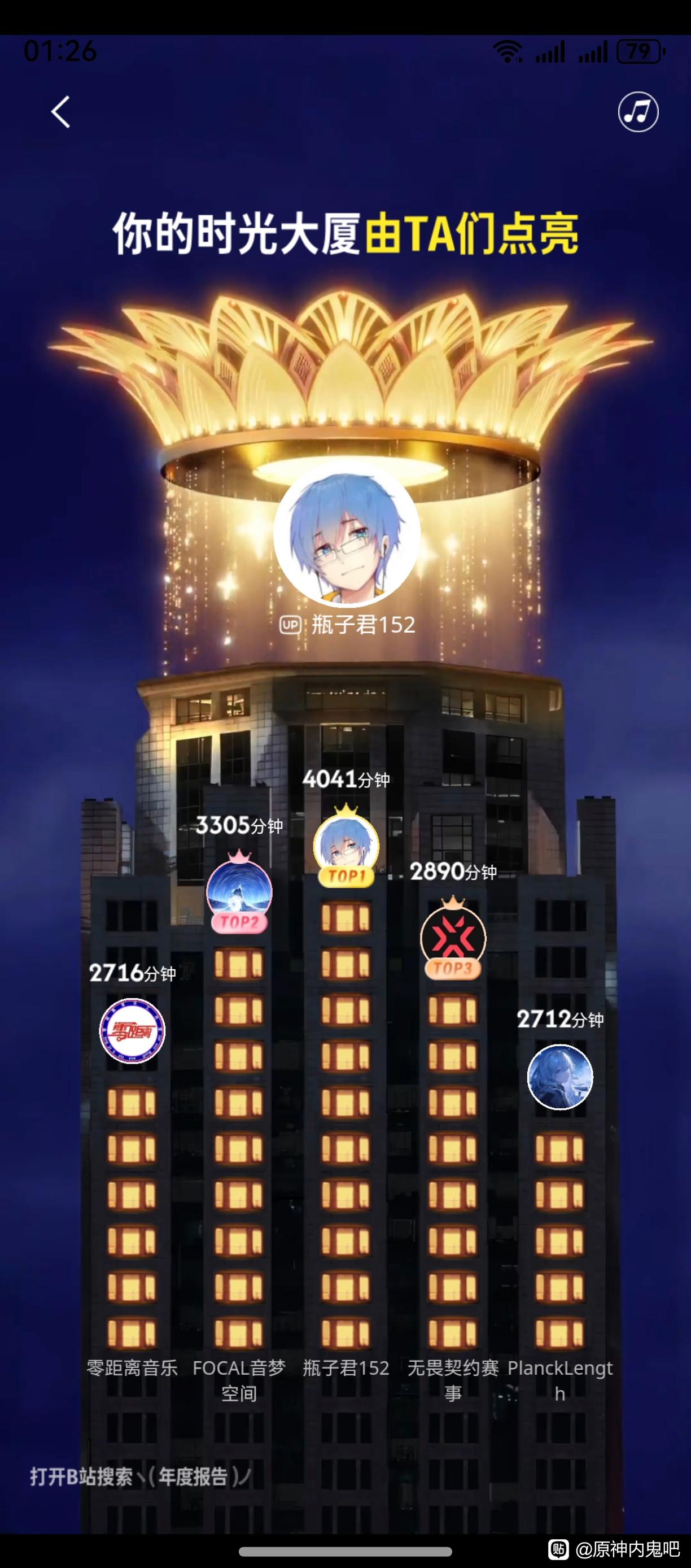Screen dimensions: 691x1568
Task: Toggle the background music icon
Action: click(x=638, y=112)
